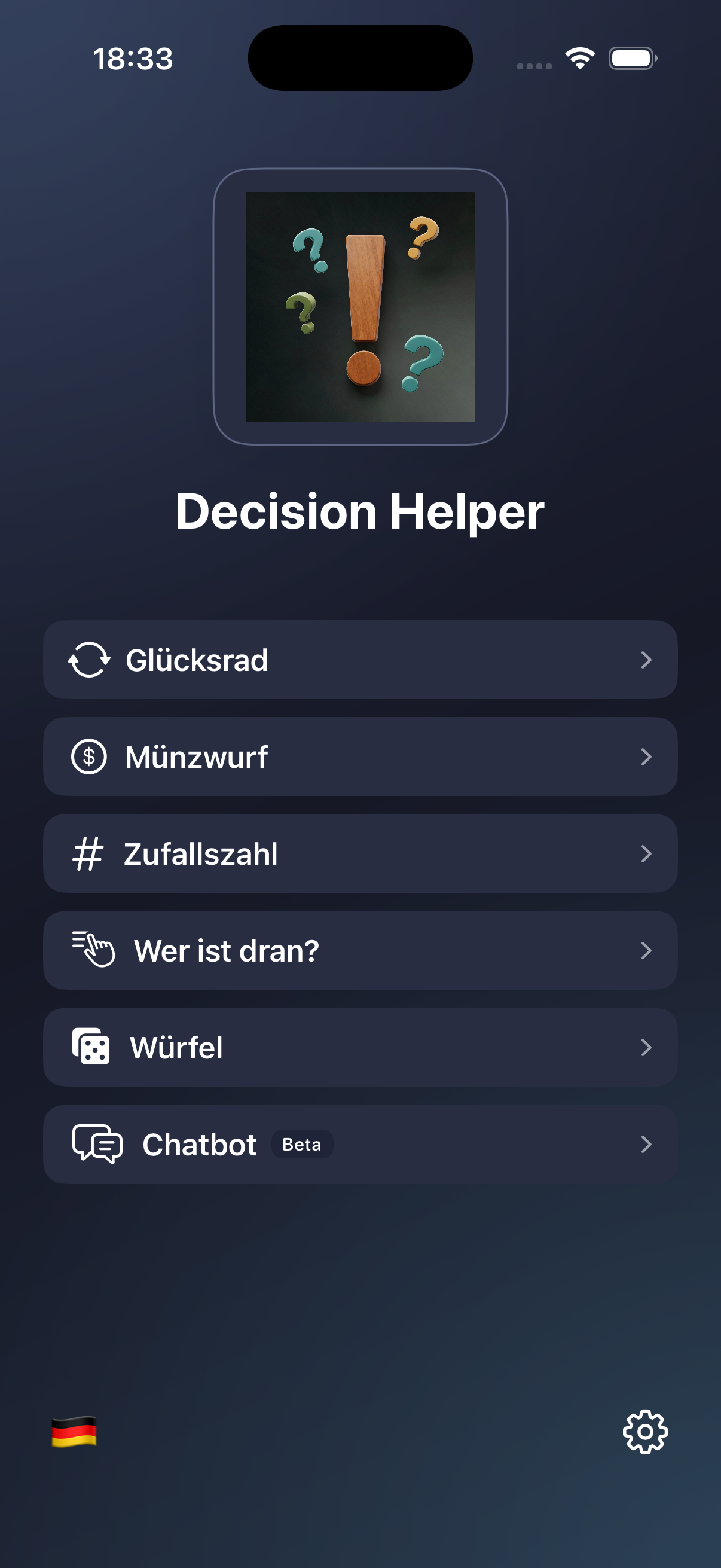Launch the Würfel dice roller
Screen dimensions: 721x1568
(x=360, y=1047)
